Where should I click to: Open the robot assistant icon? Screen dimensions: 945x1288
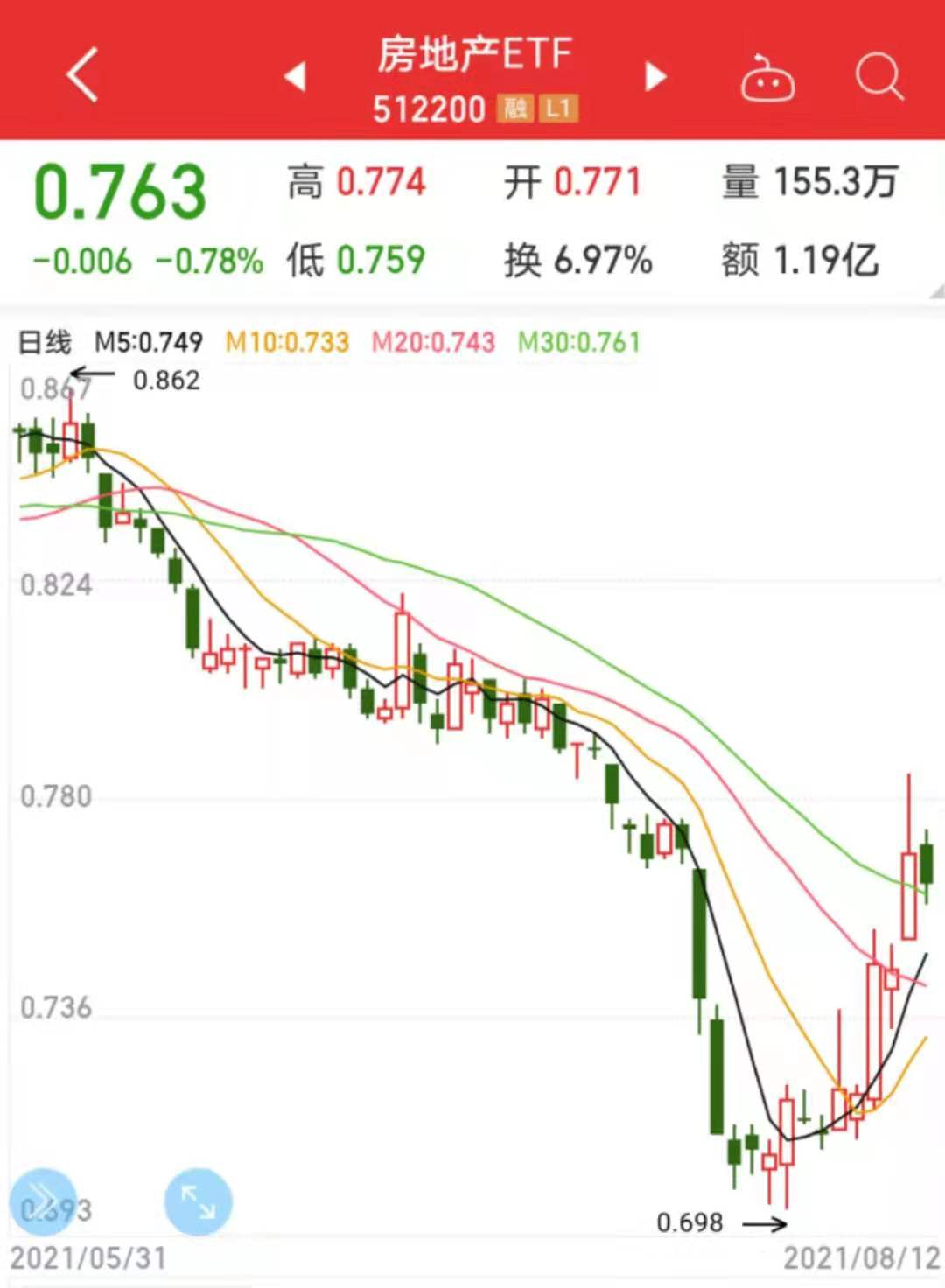point(767,78)
